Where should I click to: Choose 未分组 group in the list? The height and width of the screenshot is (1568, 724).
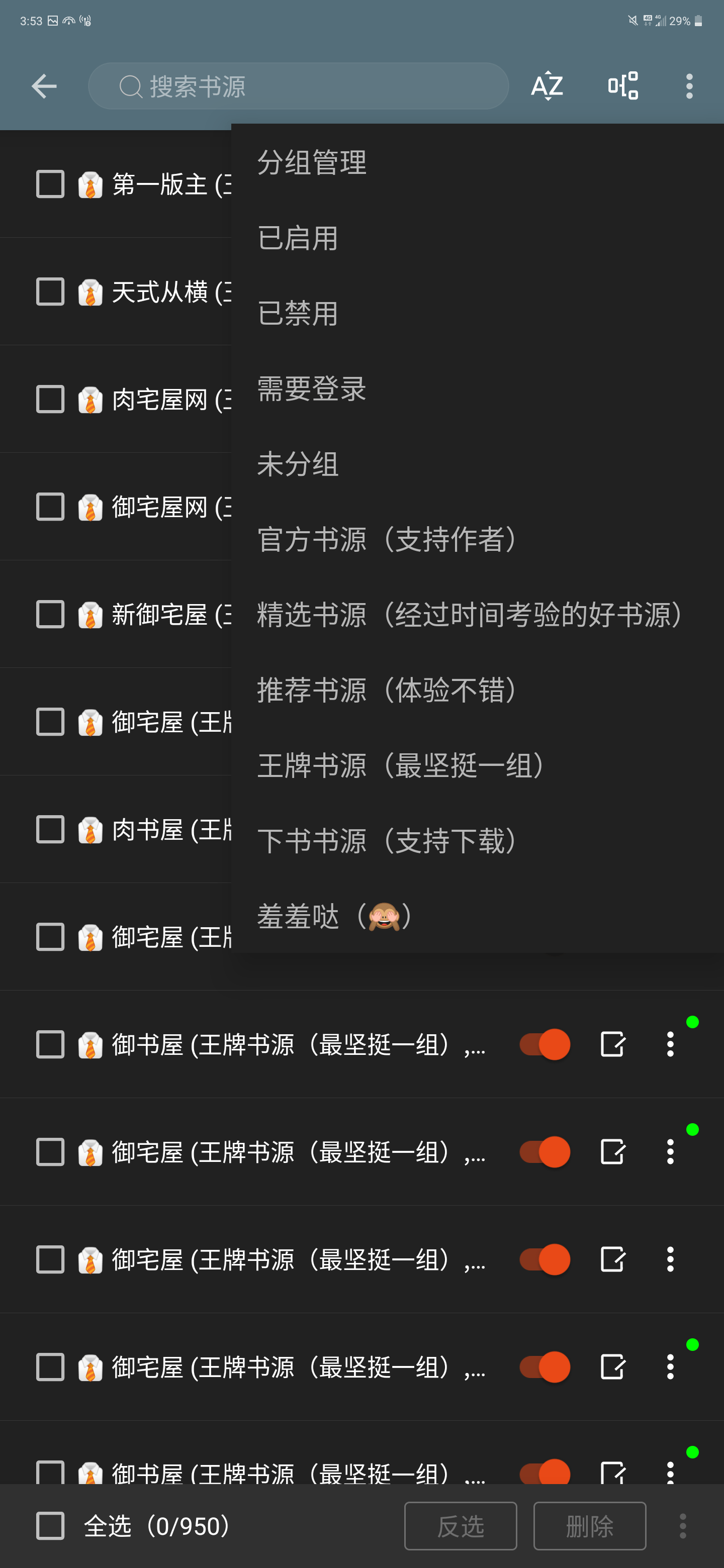298,464
